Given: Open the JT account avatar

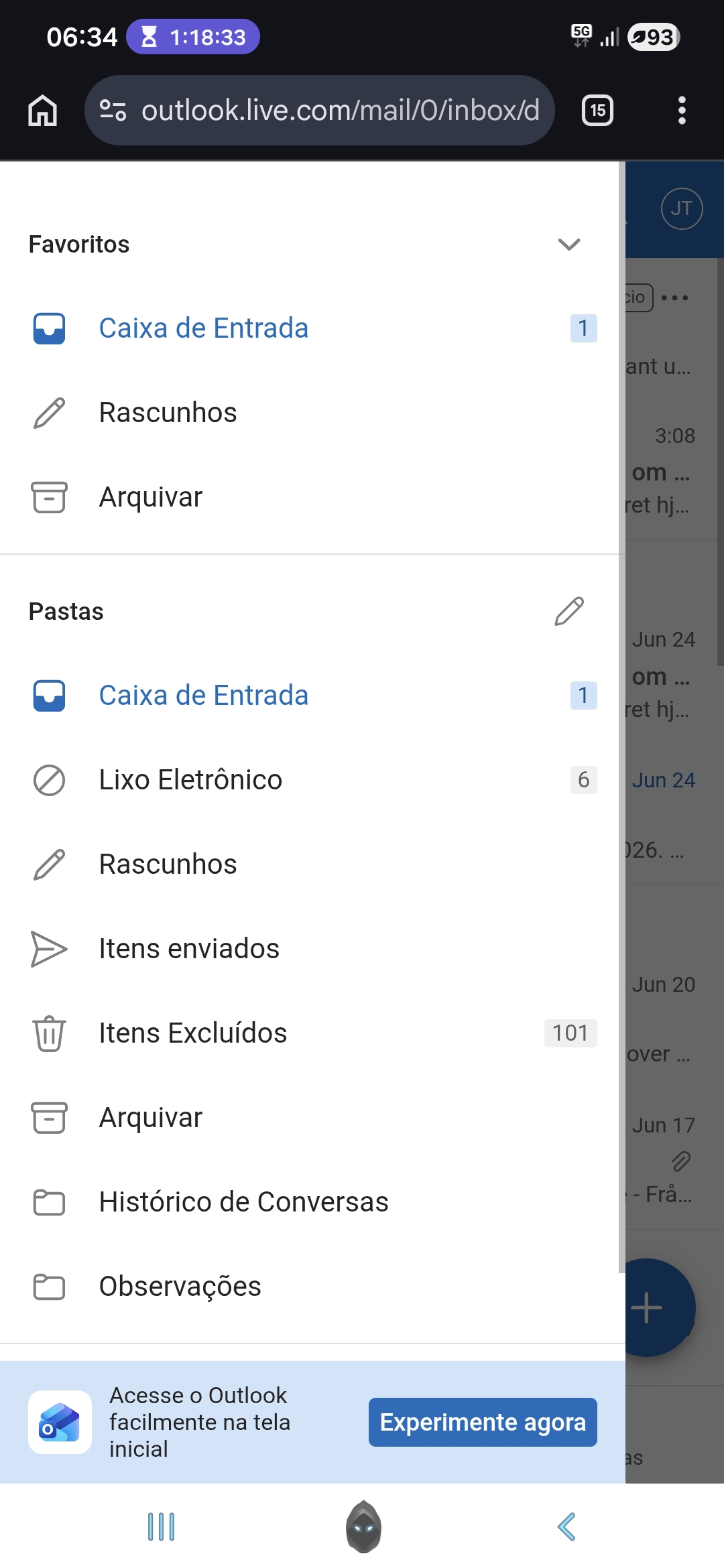Looking at the screenshot, I should (682, 209).
